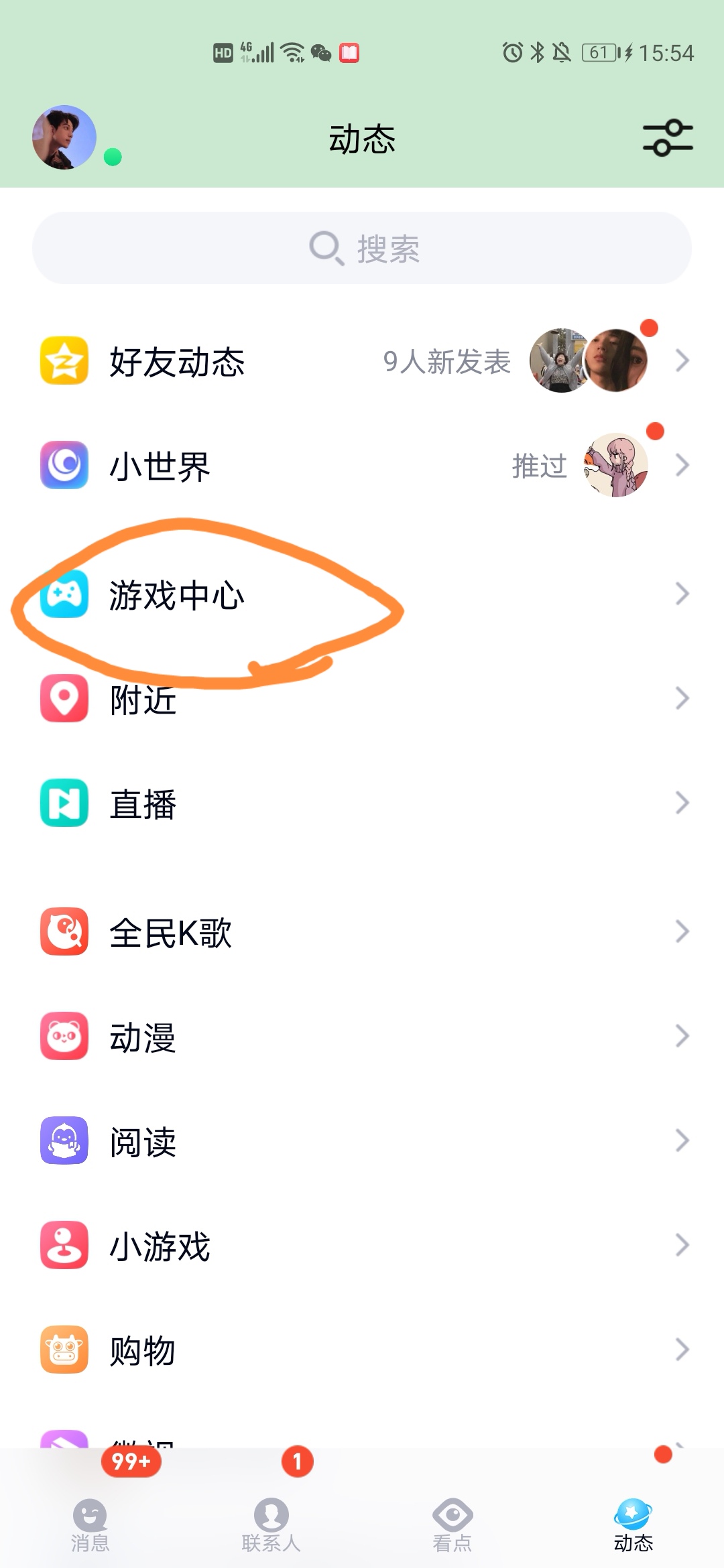Open the settings sliders icon
724x1568 pixels.
pyautogui.click(x=668, y=138)
